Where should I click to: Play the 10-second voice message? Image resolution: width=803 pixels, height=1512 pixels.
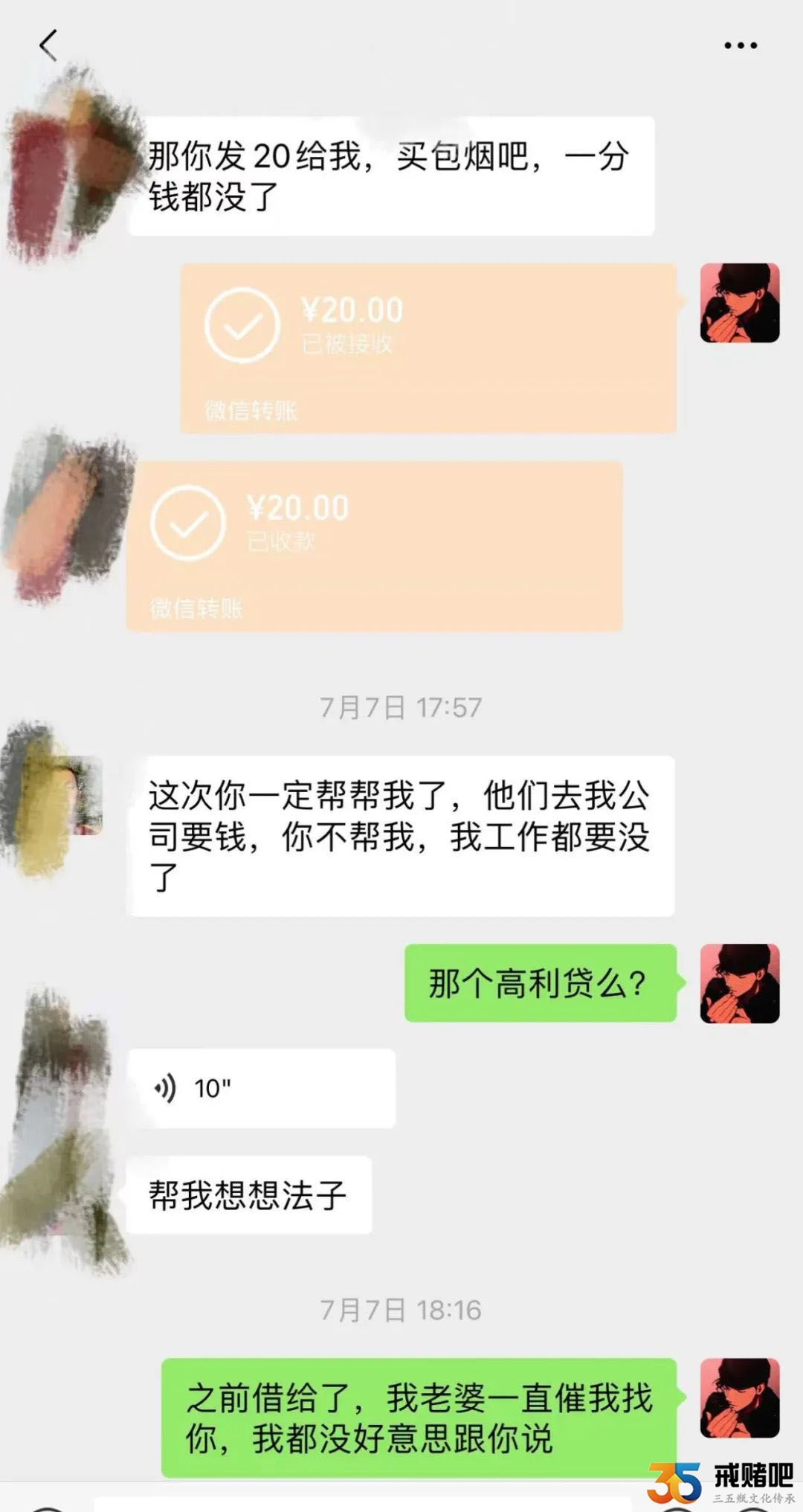coord(261,1088)
